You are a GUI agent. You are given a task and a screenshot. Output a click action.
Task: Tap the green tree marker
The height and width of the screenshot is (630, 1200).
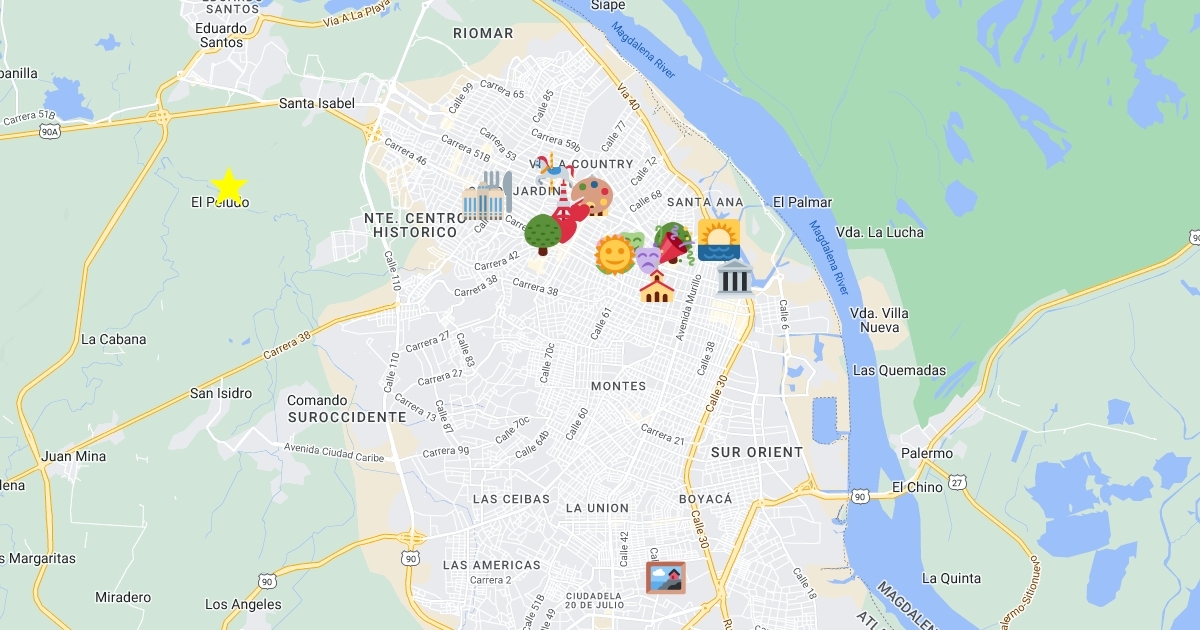pos(541,234)
